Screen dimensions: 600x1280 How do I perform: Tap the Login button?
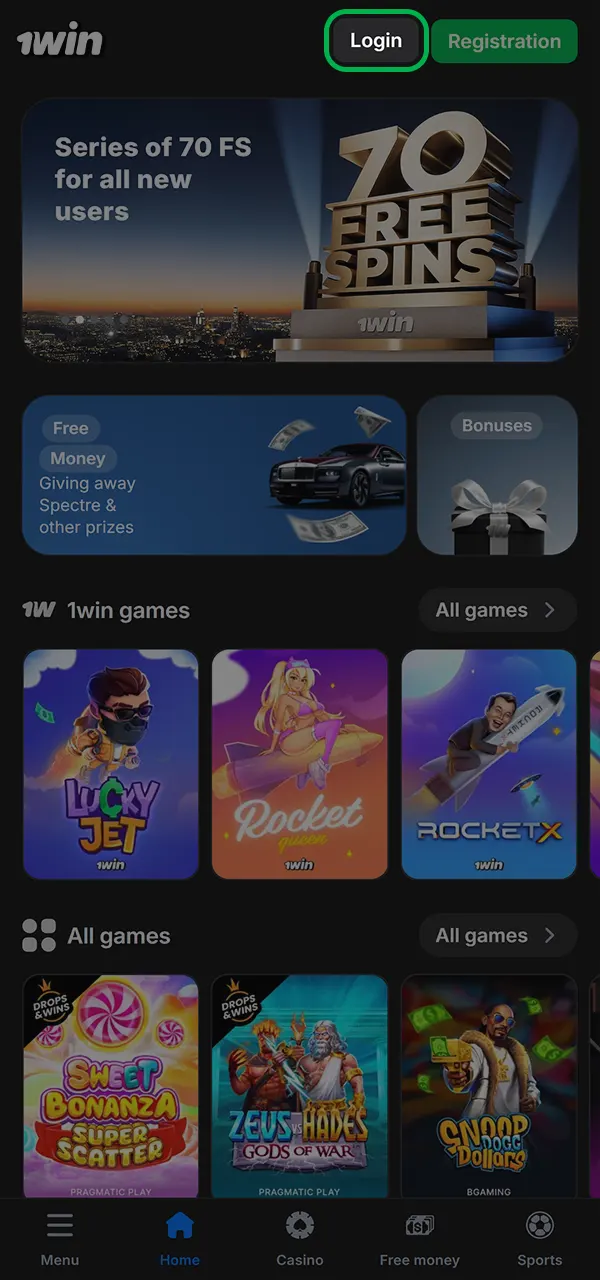point(376,41)
